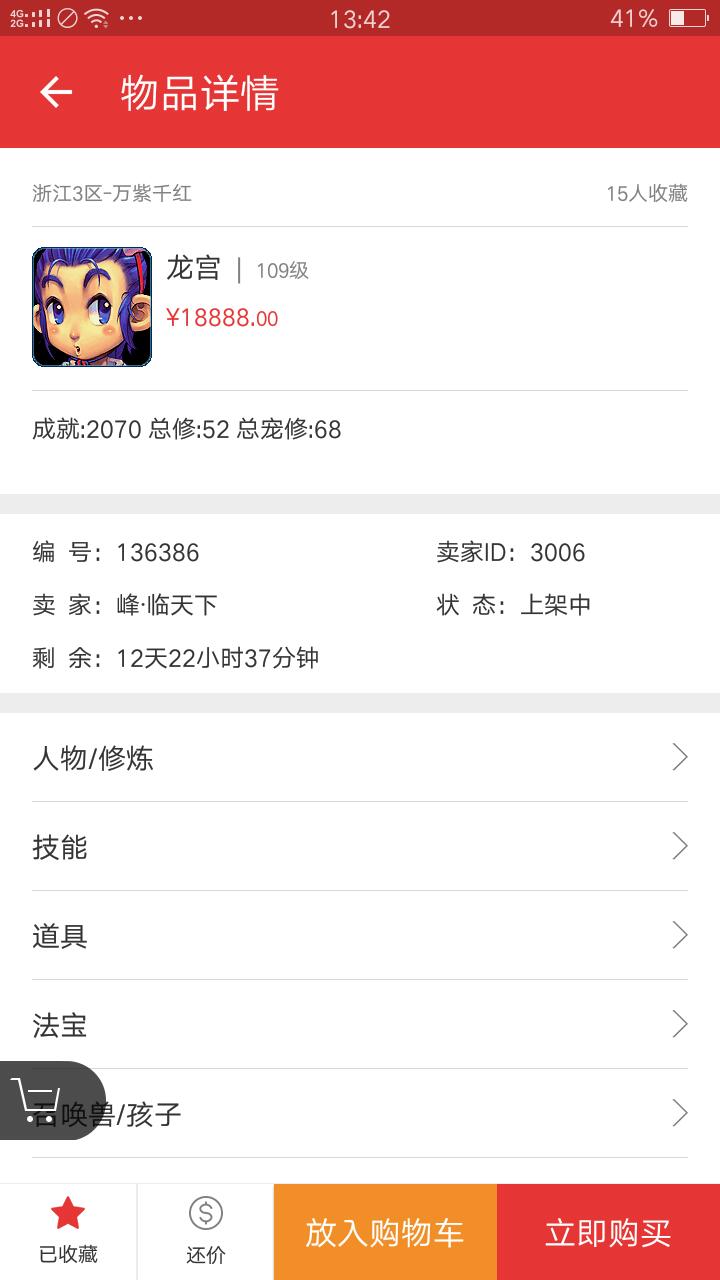View the 道具 list
The width and height of the screenshot is (720, 1280).
click(360, 936)
